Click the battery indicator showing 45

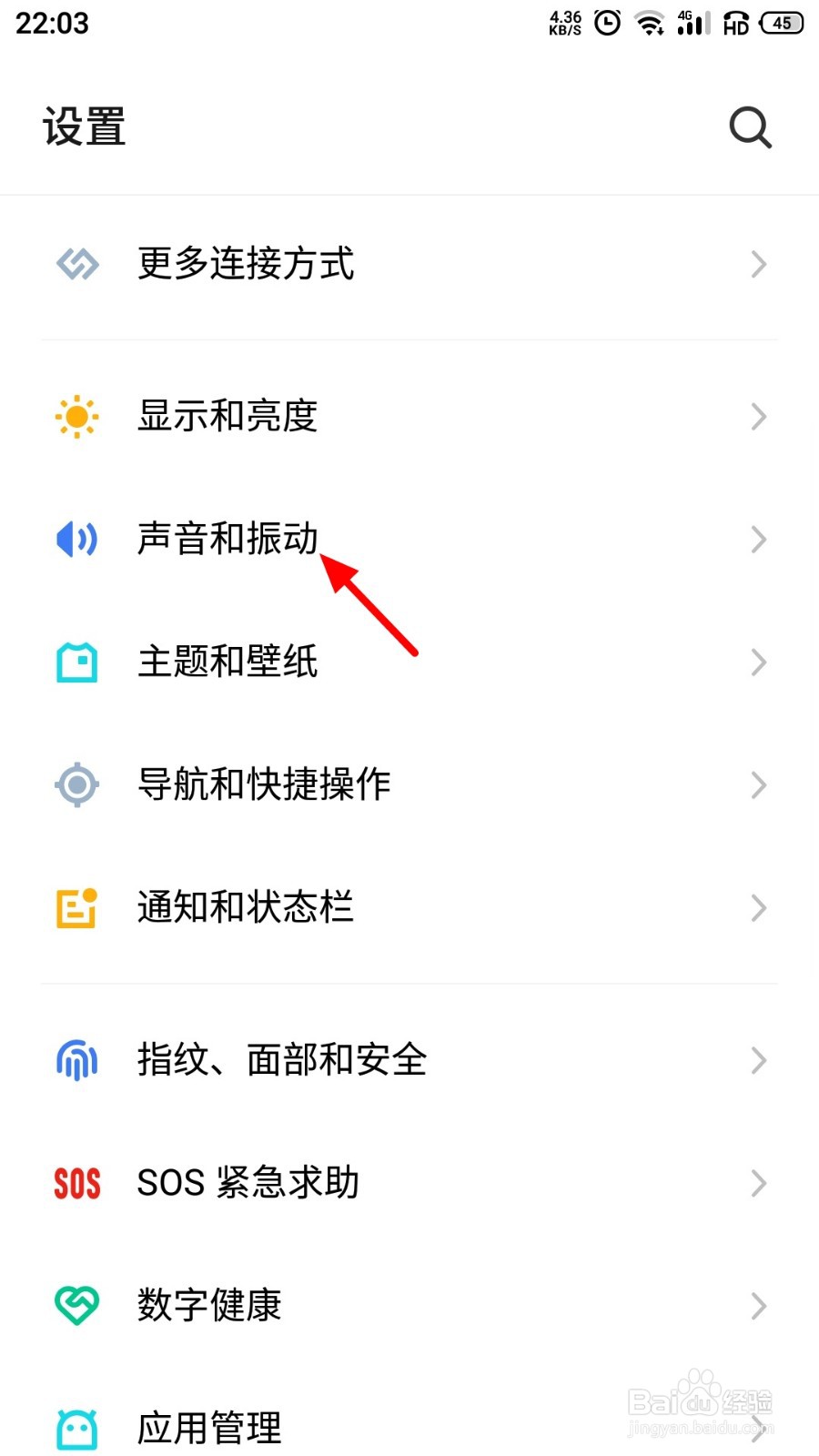(x=780, y=23)
